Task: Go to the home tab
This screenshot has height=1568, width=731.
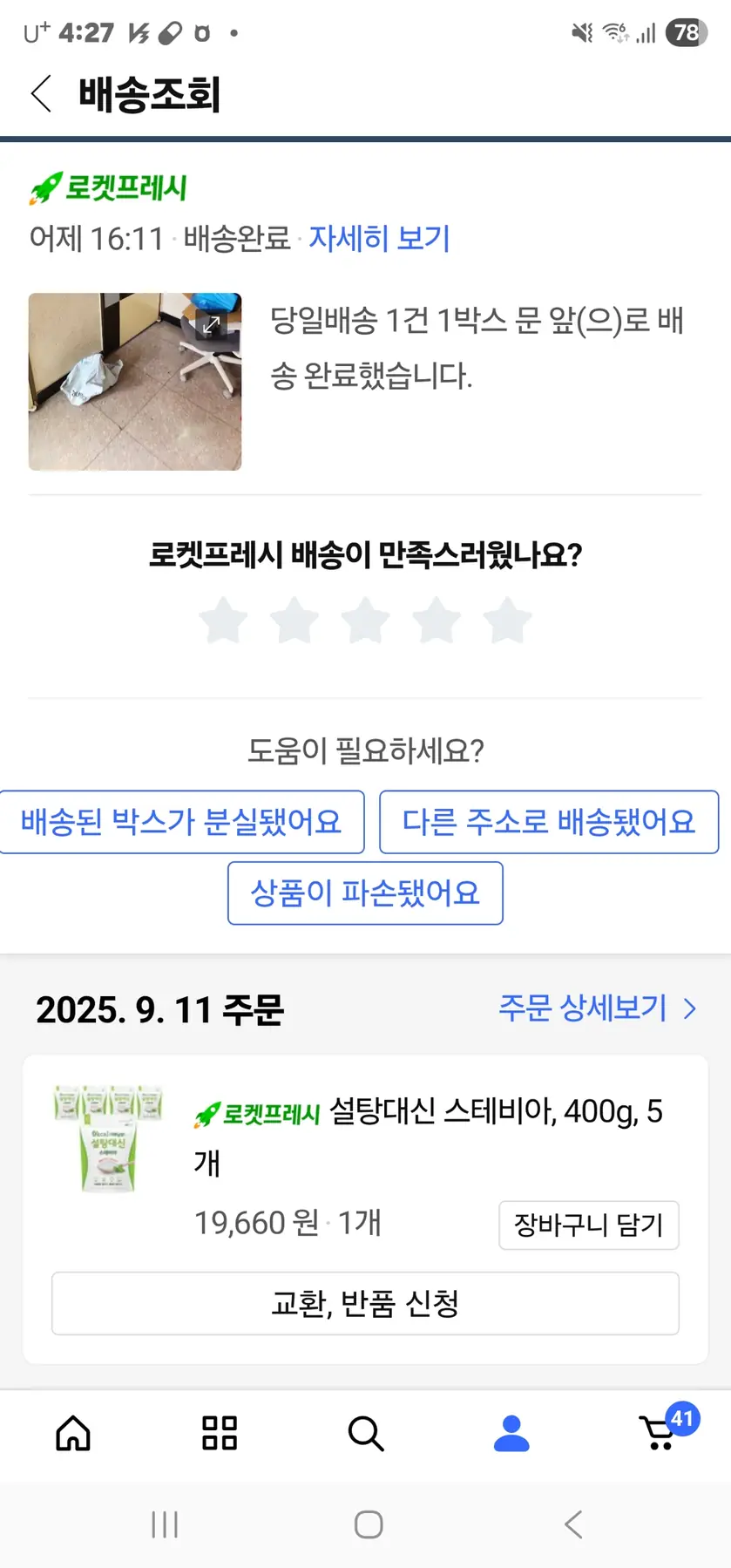Action: pyautogui.click(x=73, y=1433)
